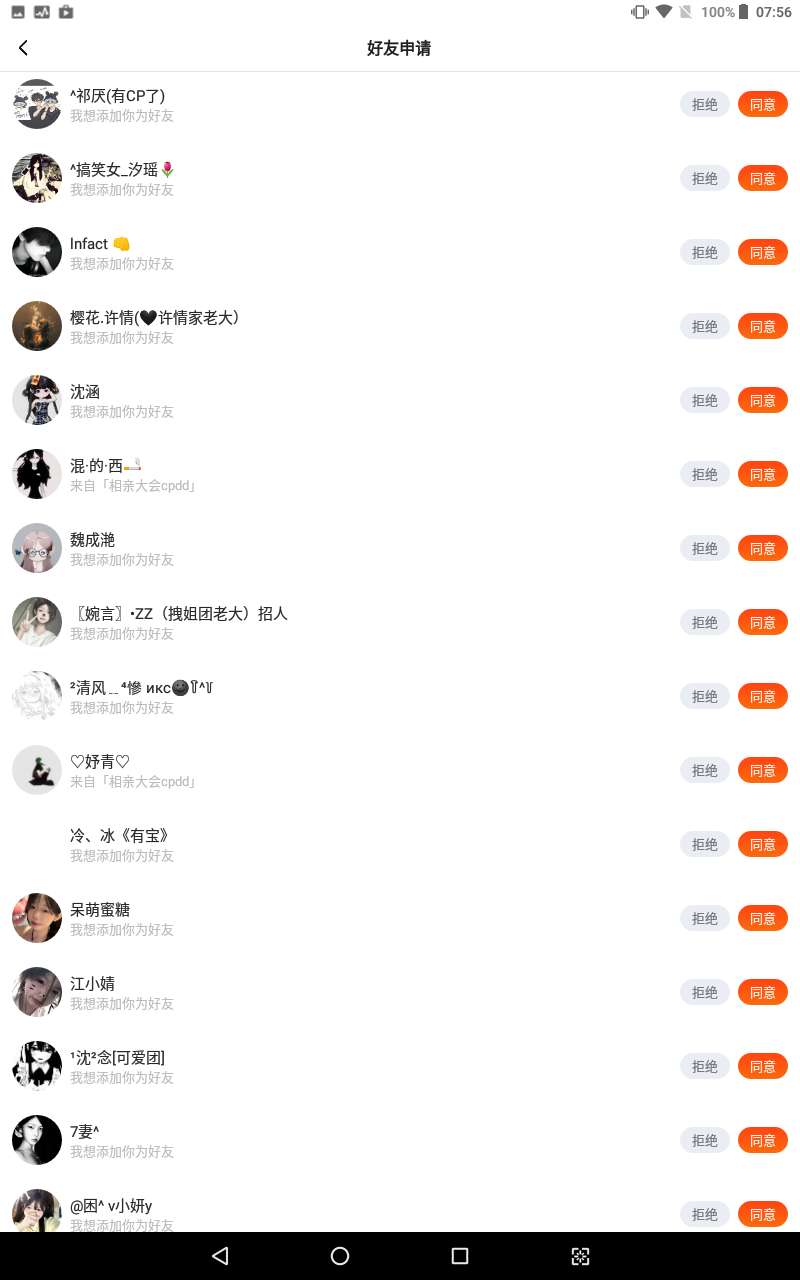Tap the system home button
The height and width of the screenshot is (1280, 800).
tap(340, 1256)
